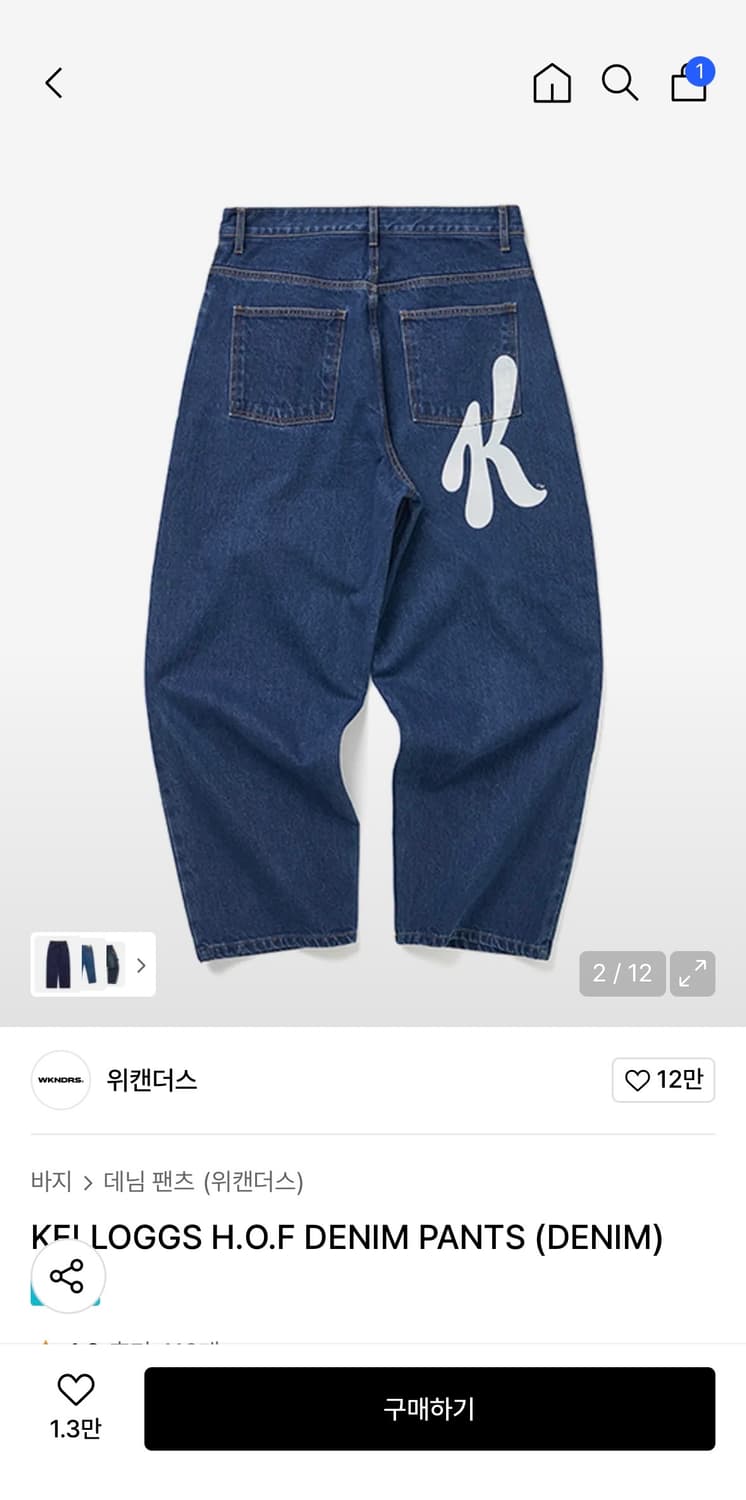Viewport: 746px width, 1500px height.
Task: Open 데님 팬츠 (위캔더스) breadcrumb link
Action: click(203, 1183)
